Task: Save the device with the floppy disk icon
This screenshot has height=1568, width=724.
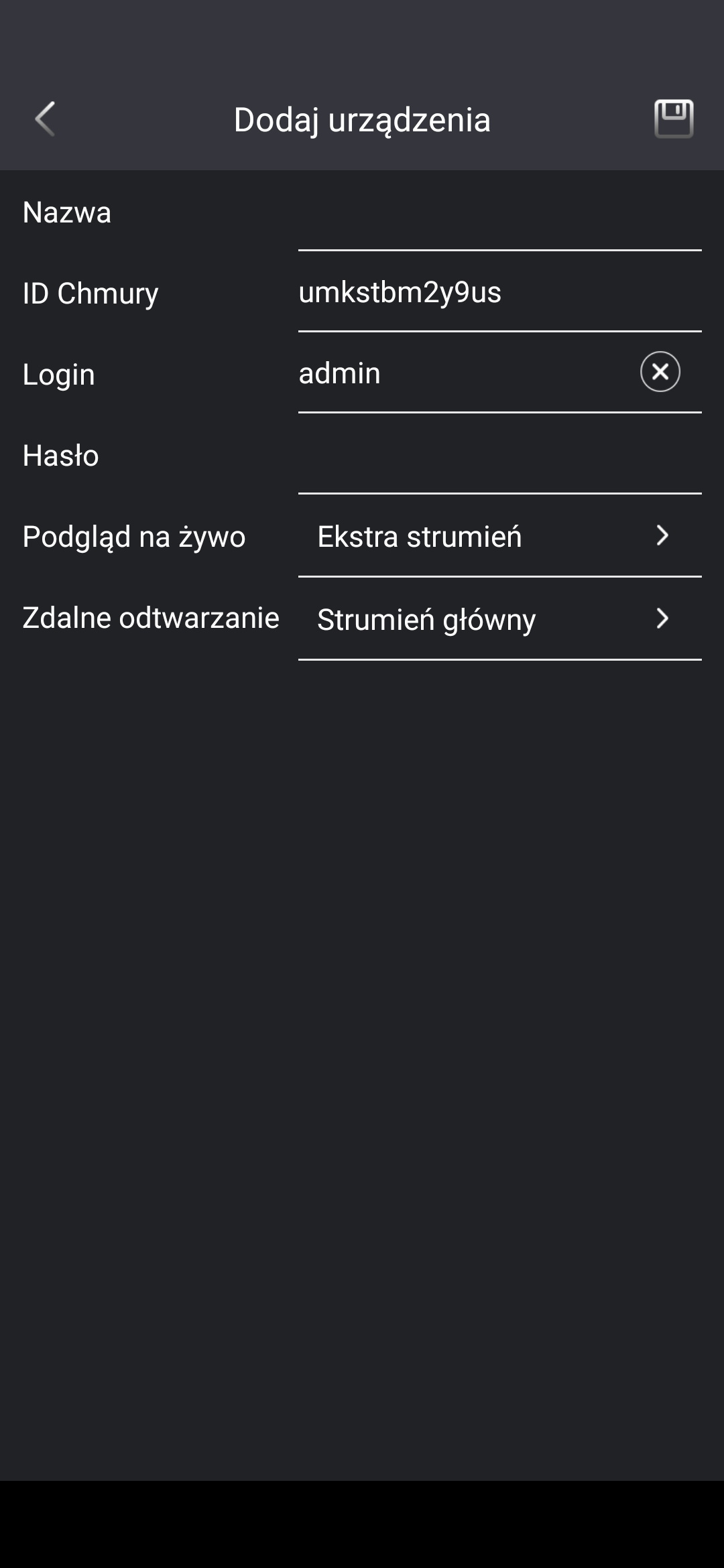Action: (x=674, y=119)
